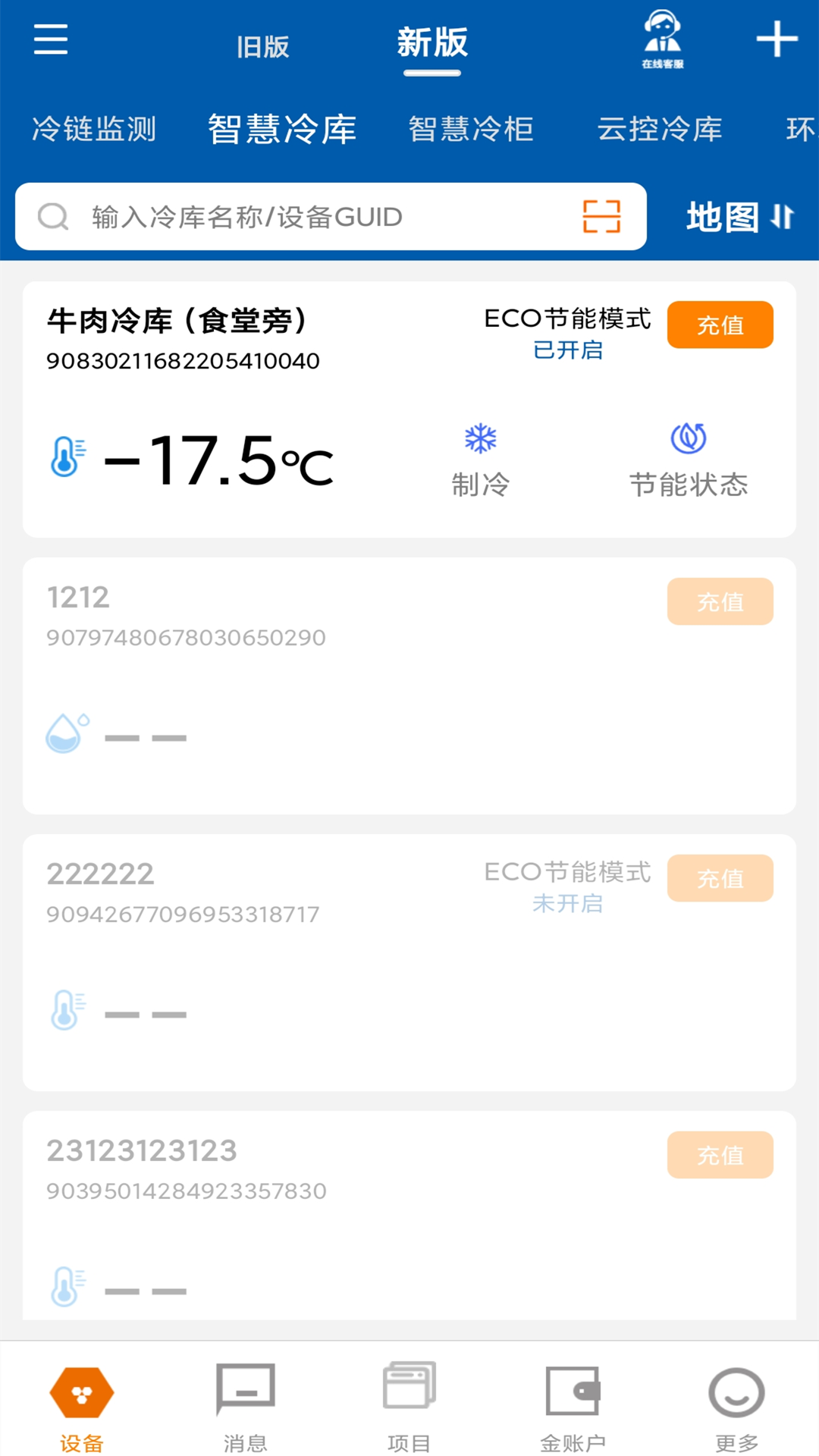Tap 充值 on the 牛肉冷库 card

(x=719, y=325)
